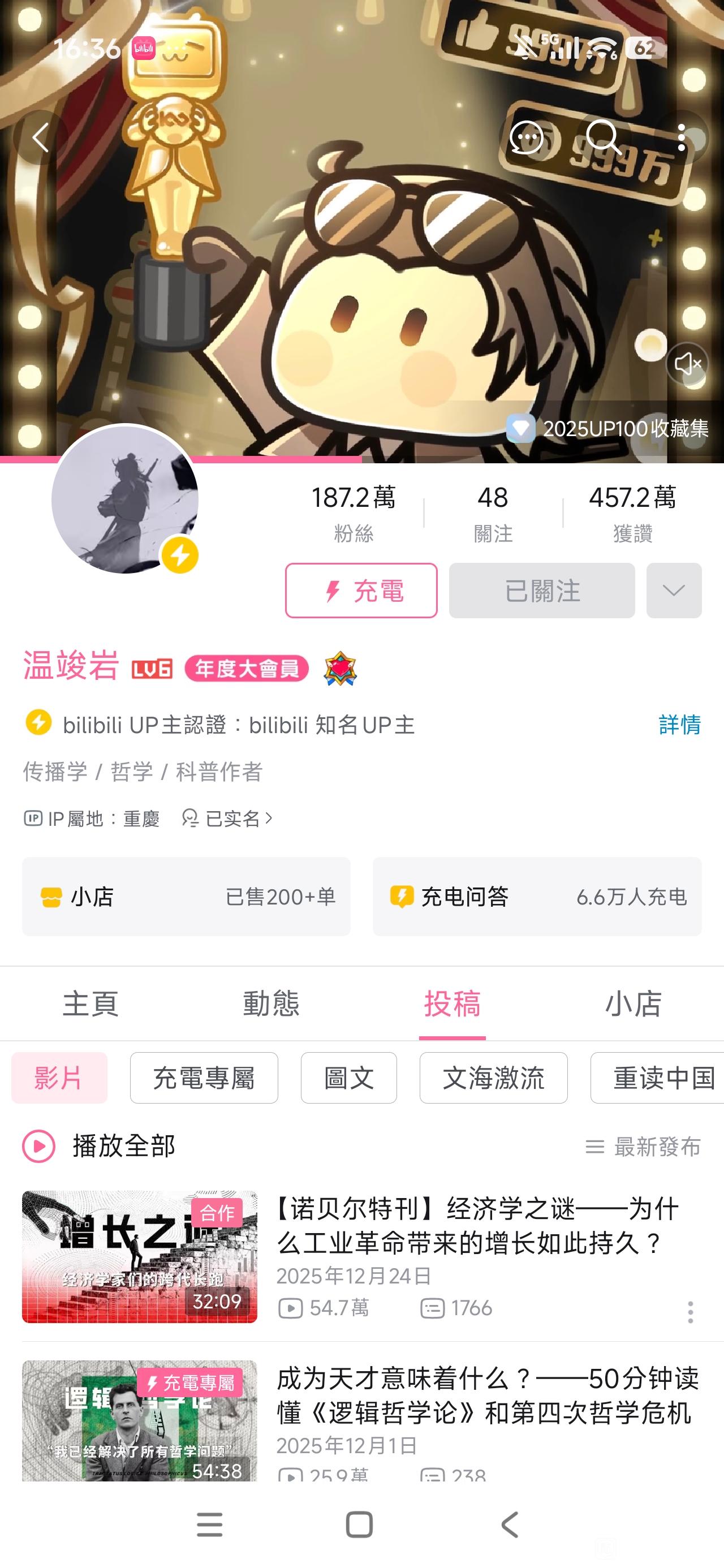Search this uploader's content

[x=603, y=137]
